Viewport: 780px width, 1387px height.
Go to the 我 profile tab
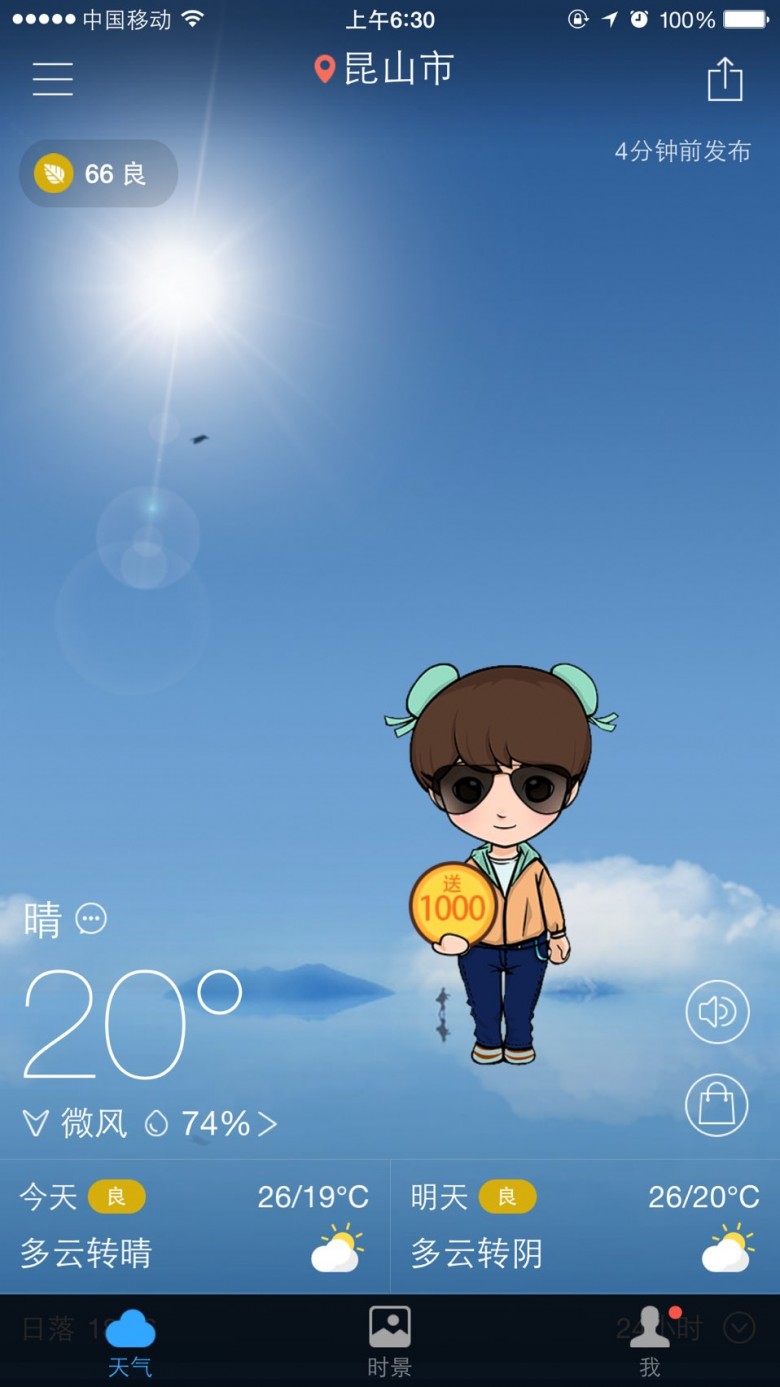click(650, 1340)
